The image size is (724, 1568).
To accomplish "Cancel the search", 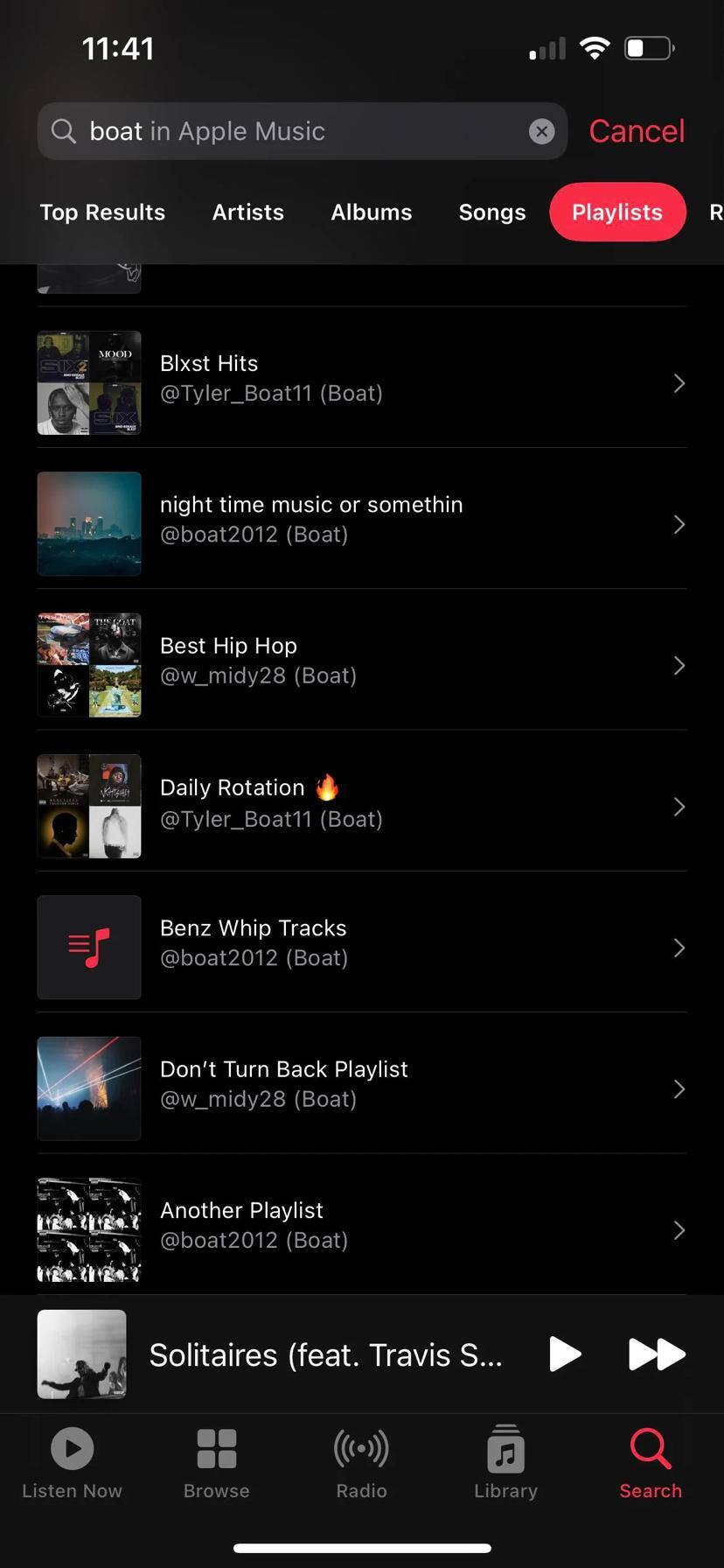I will coord(636,131).
